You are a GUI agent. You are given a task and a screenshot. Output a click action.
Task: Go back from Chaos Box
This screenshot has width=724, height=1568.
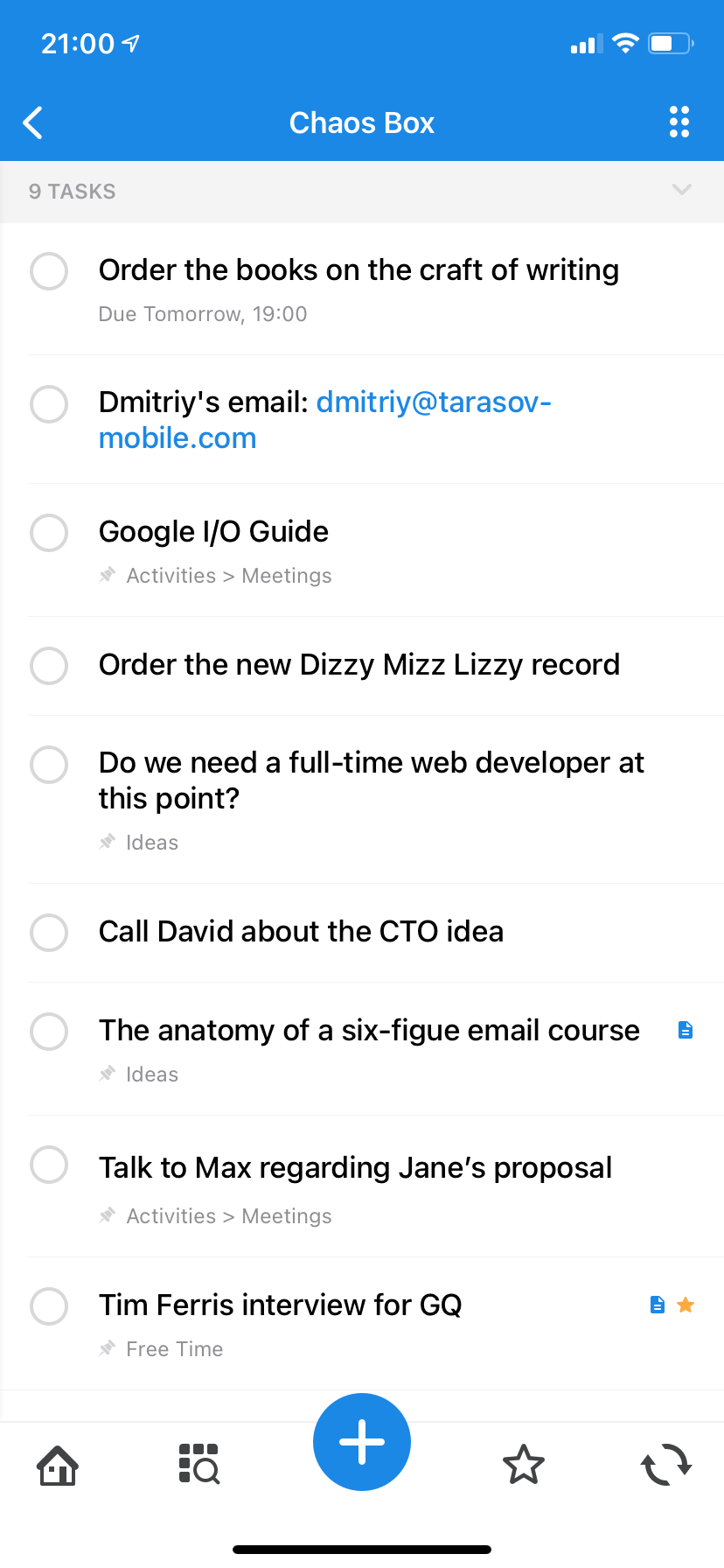[x=33, y=123]
